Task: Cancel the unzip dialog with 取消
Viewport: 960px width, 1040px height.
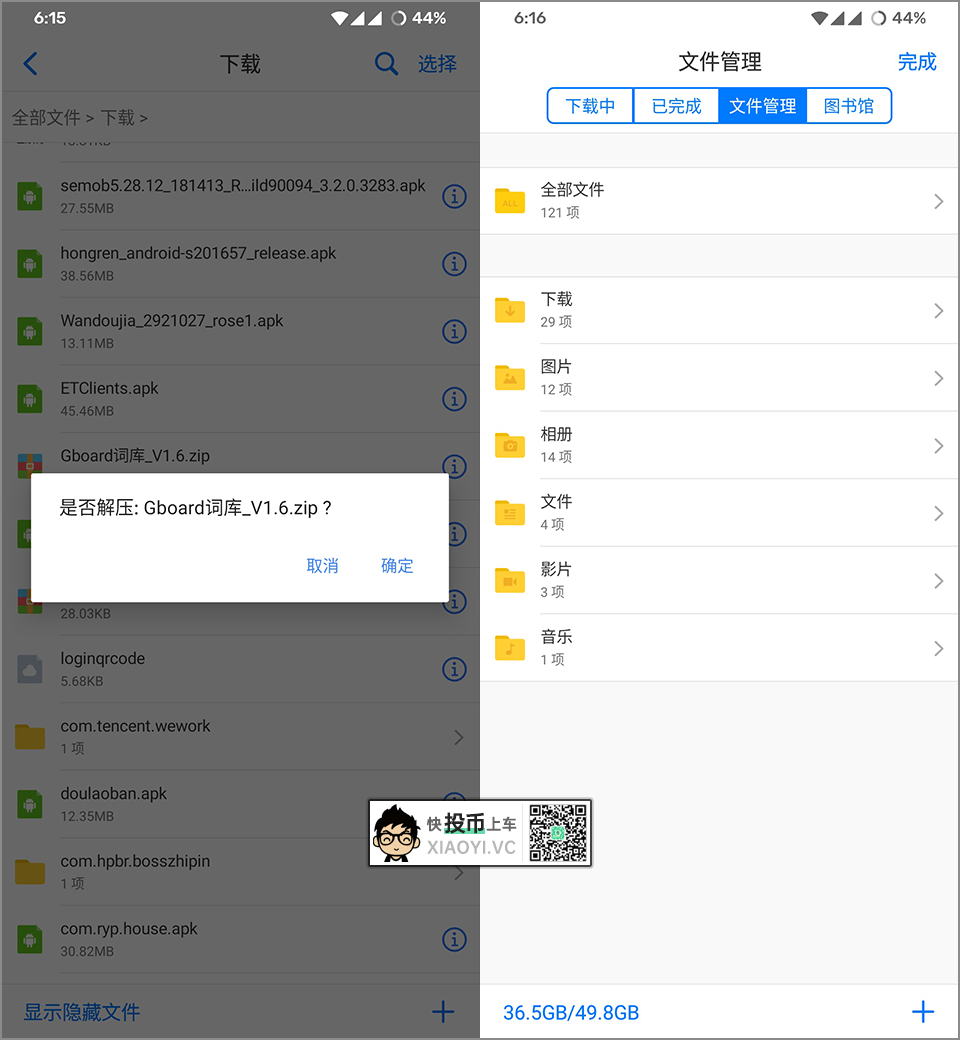Action: [x=322, y=566]
